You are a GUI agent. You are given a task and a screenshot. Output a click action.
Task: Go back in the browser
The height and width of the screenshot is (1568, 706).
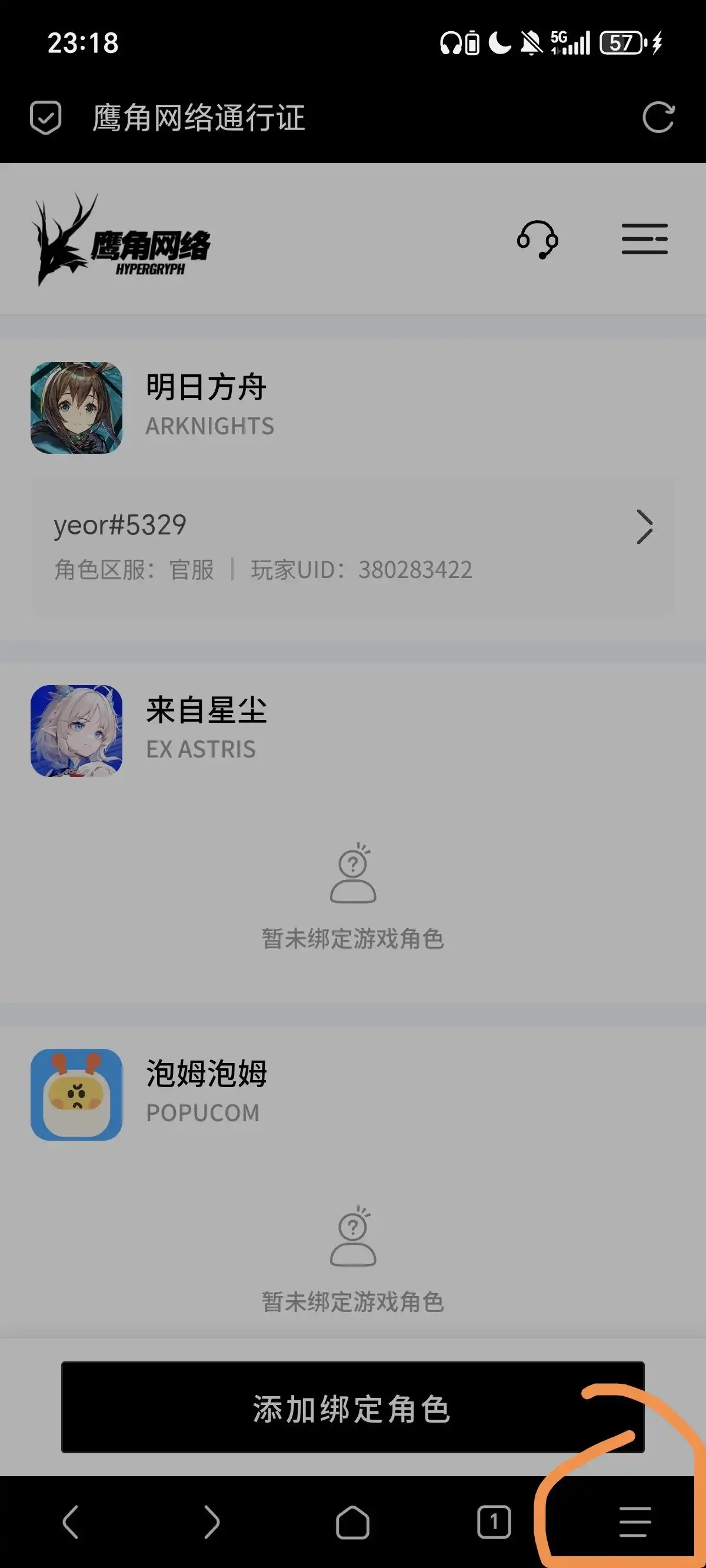[x=71, y=1522]
